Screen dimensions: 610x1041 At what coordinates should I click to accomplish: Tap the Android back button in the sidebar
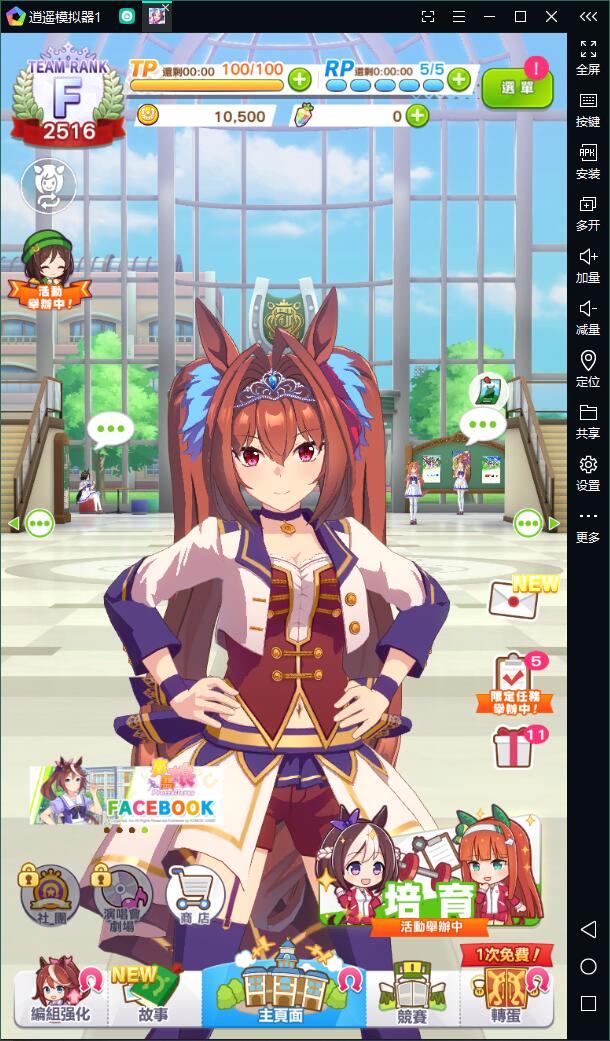588,929
